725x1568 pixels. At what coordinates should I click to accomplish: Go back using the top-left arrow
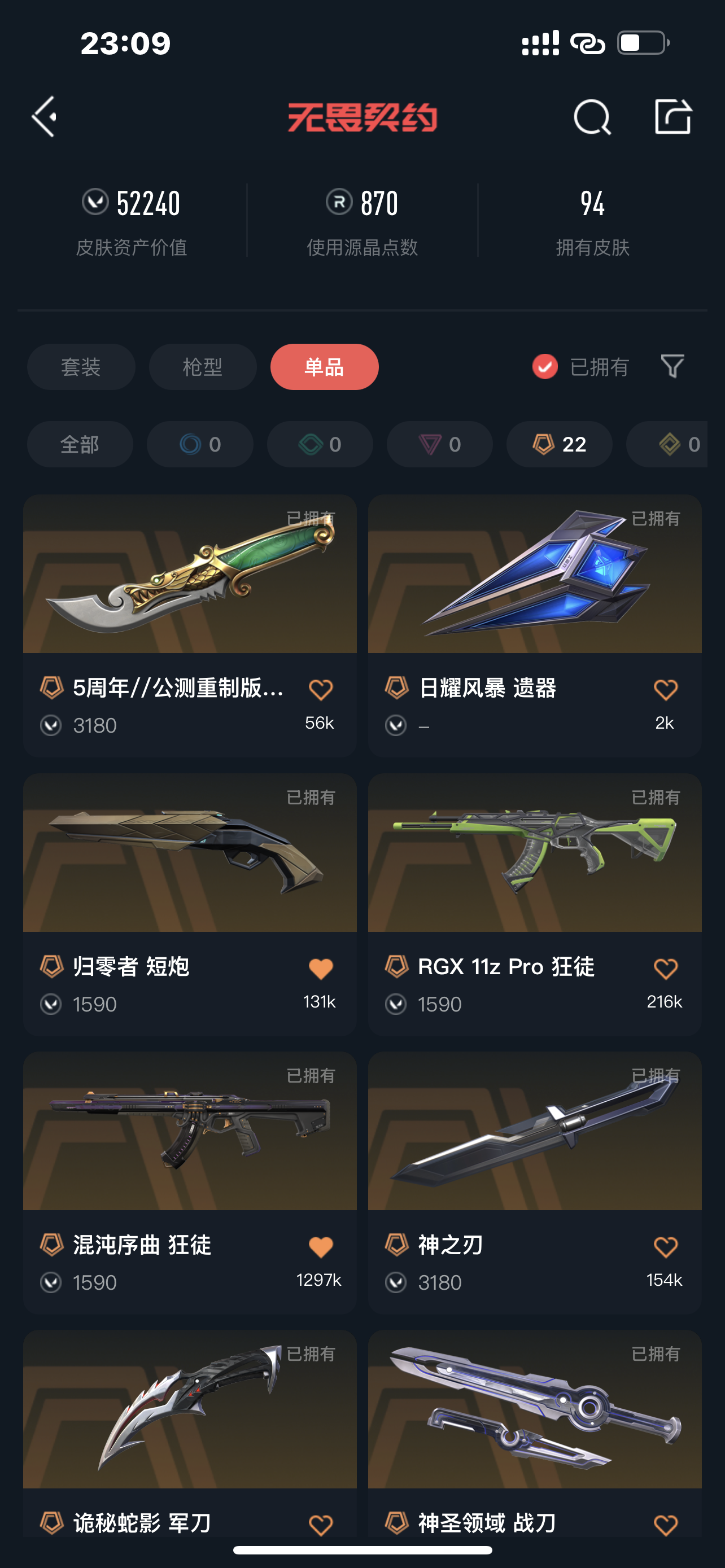(45, 116)
